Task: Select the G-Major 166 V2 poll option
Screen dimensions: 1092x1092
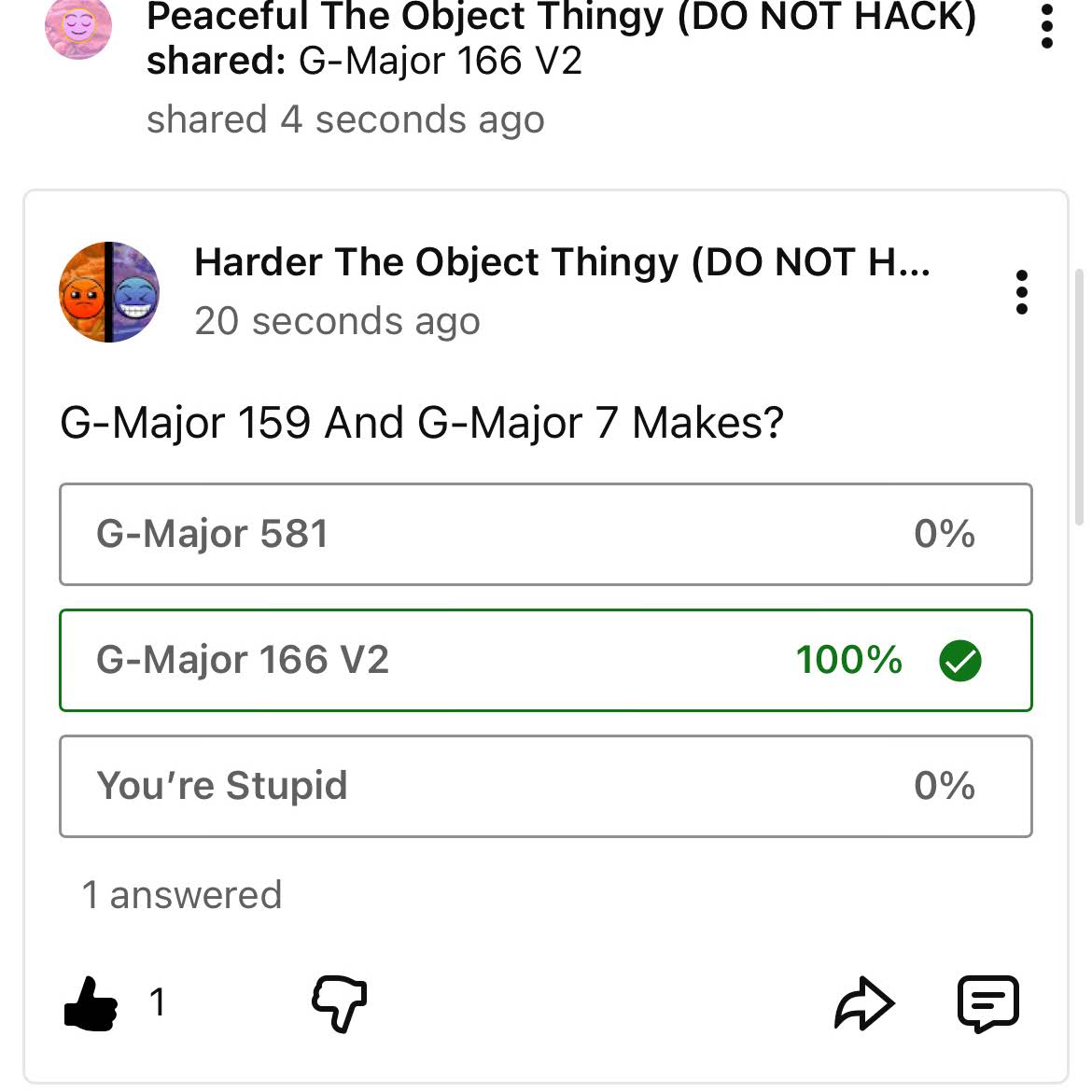Action: 545,661
